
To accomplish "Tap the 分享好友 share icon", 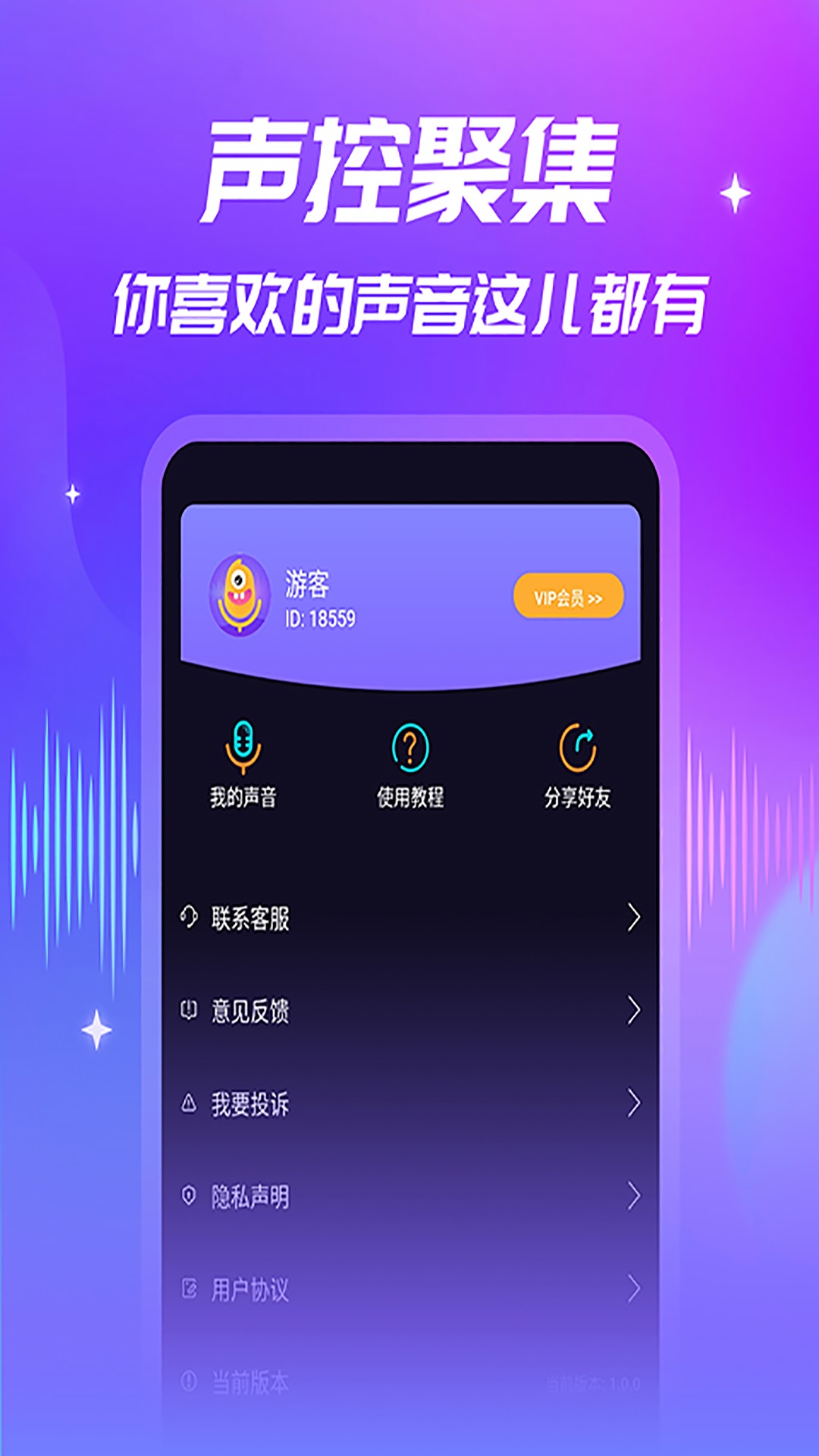I will (576, 749).
